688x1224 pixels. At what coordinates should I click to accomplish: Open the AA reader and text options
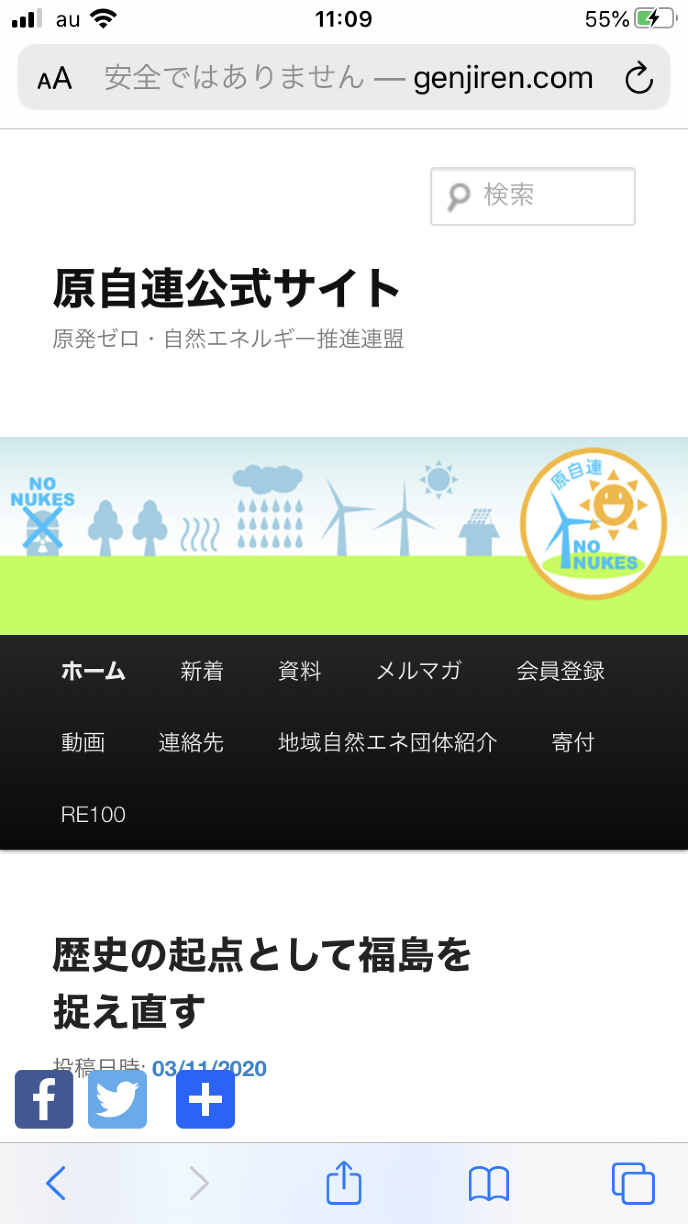55,78
